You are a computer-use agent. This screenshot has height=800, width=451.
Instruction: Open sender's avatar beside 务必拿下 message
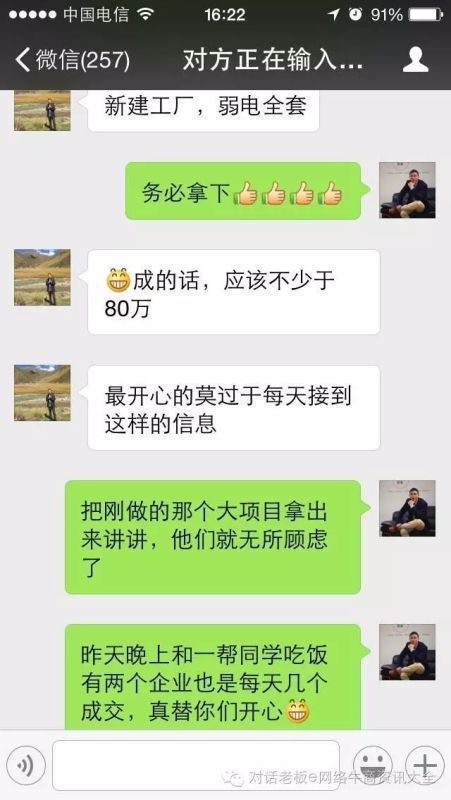coord(407,190)
